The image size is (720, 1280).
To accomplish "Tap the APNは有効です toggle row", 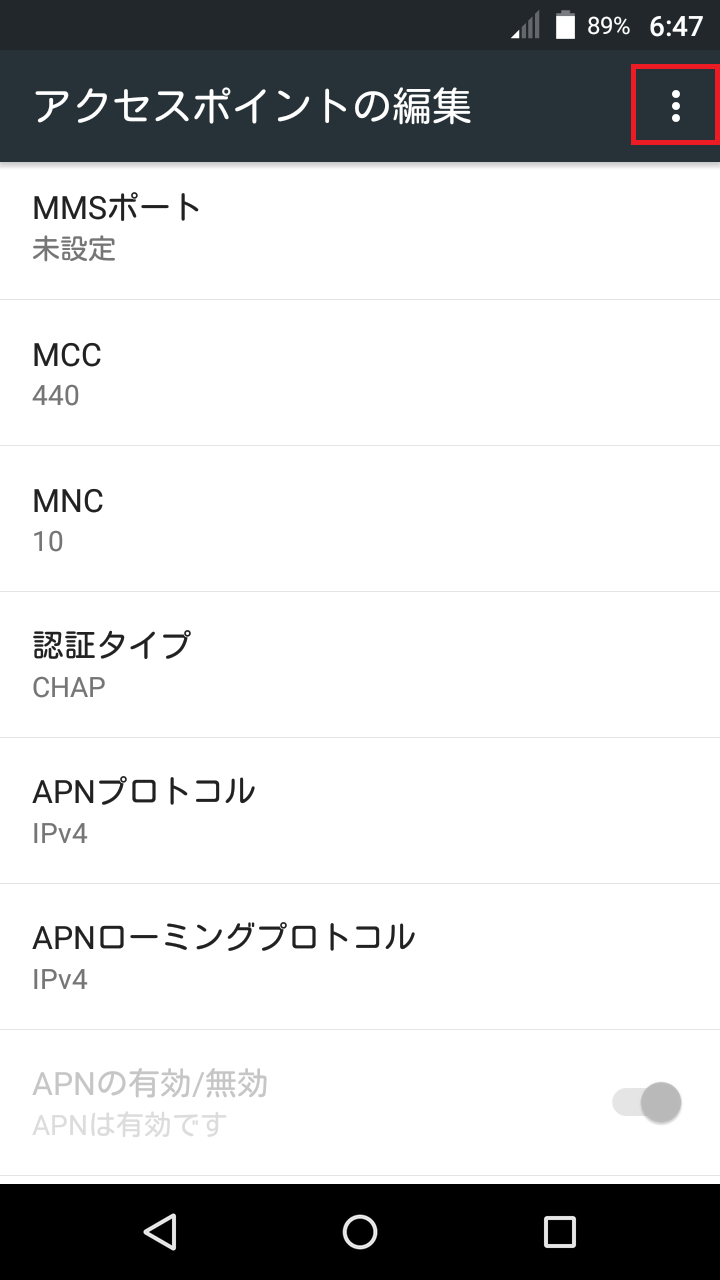I will pos(300,1101).
